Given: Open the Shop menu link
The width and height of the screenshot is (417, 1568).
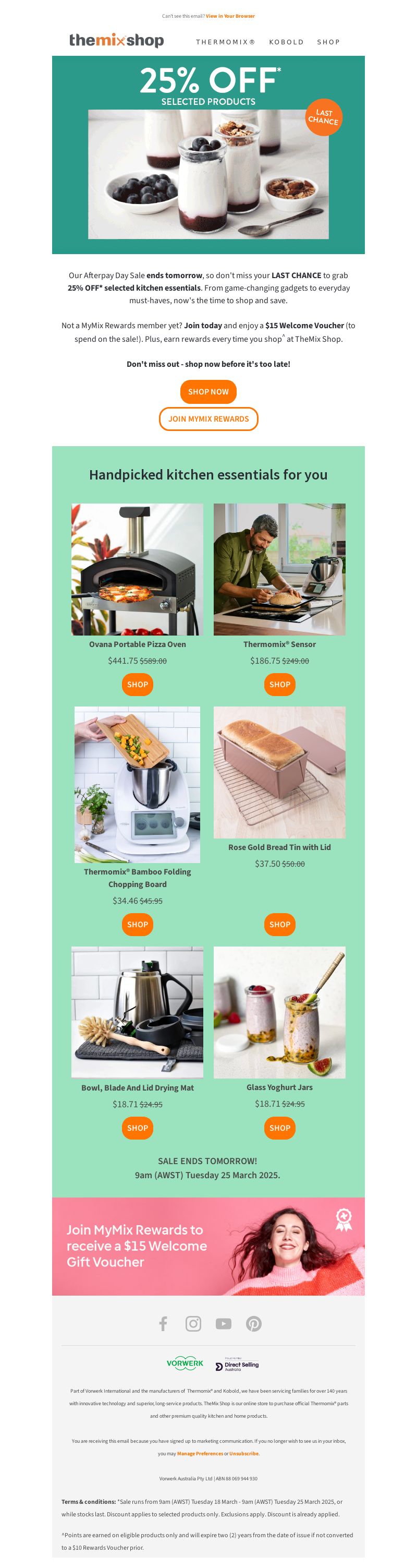Looking at the screenshot, I should click(328, 42).
